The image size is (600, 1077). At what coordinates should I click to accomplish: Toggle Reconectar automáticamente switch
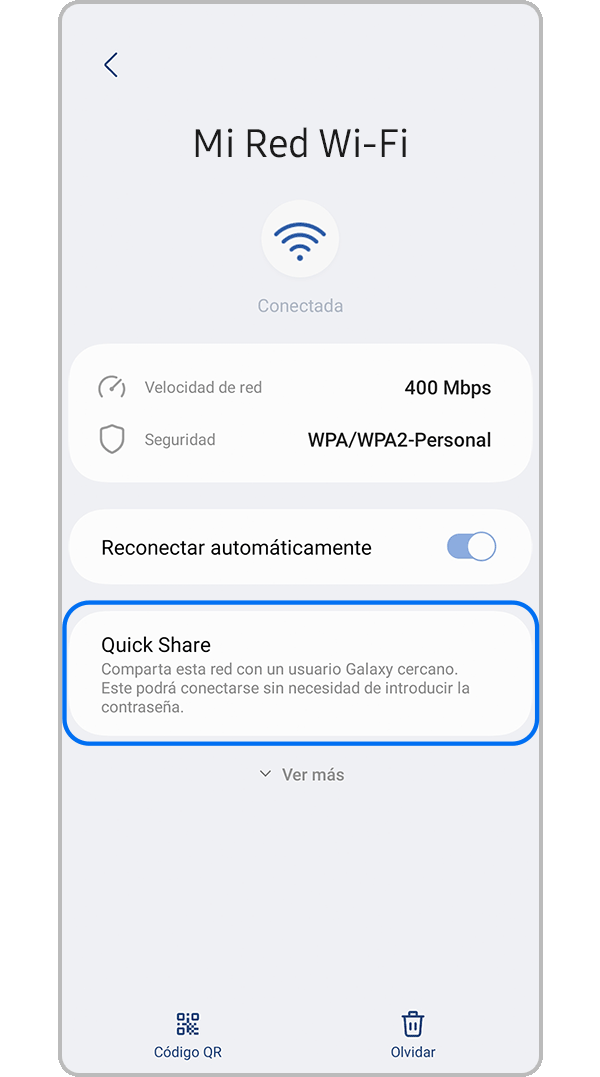click(471, 547)
